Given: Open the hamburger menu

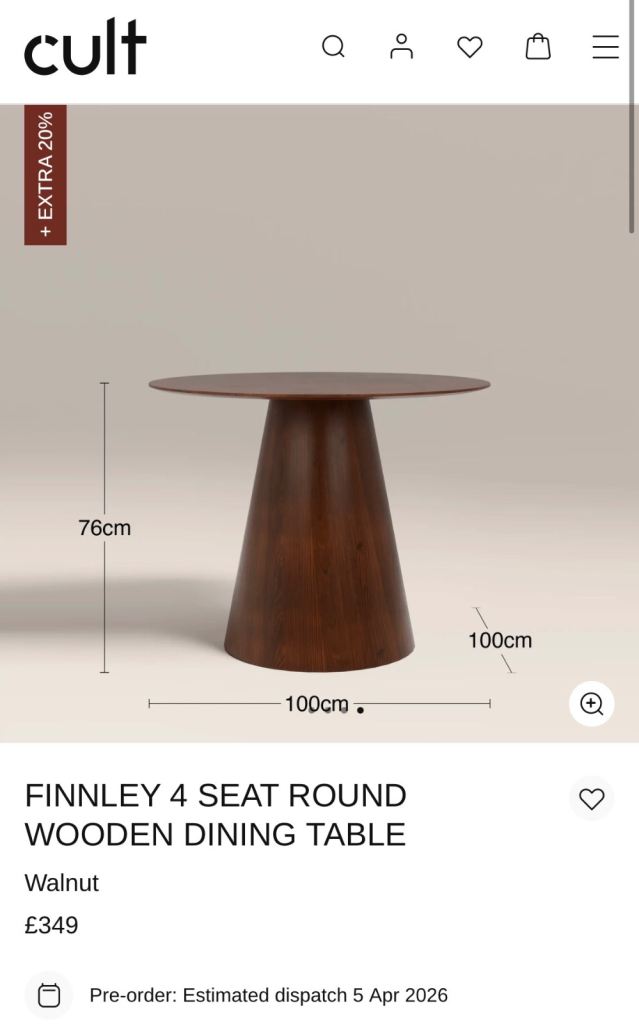Looking at the screenshot, I should coord(605,47).
